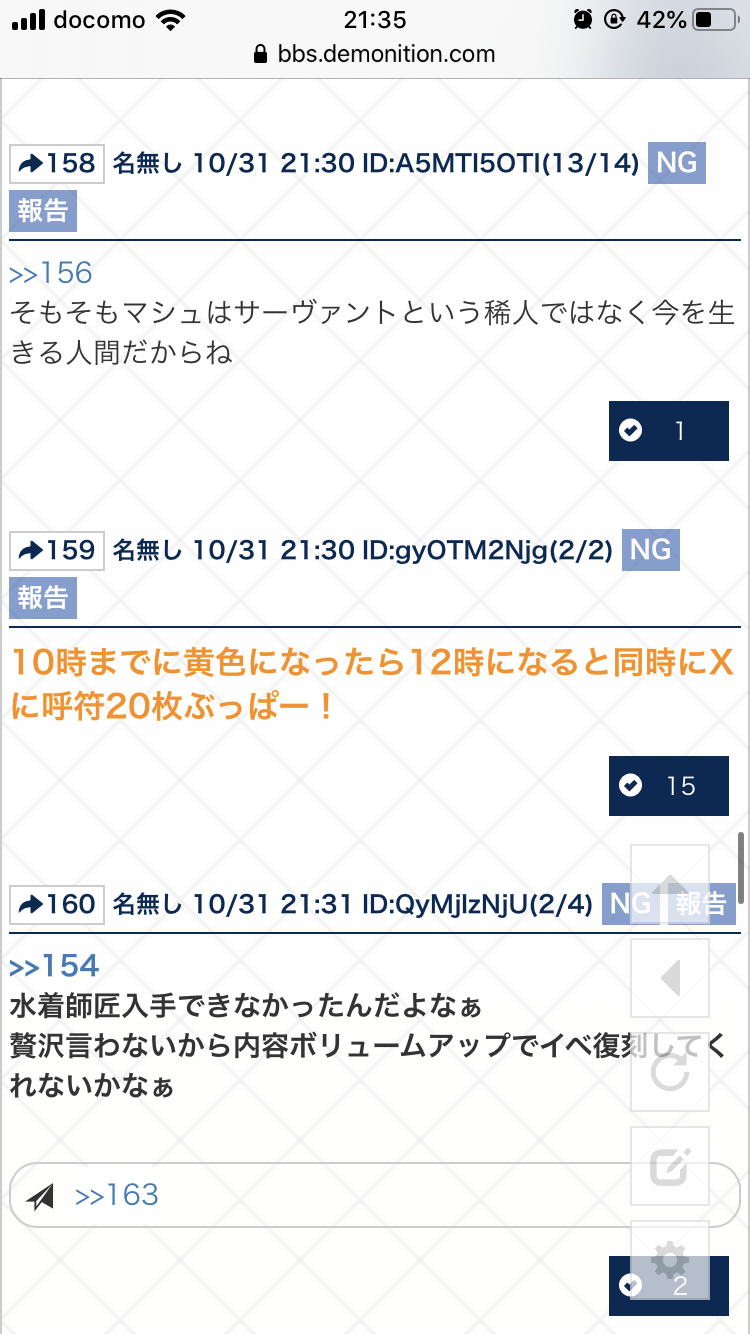Tap the bbs.demonition.com address bar
Viewport: 750px width, 1334px height.
(375, 54)
